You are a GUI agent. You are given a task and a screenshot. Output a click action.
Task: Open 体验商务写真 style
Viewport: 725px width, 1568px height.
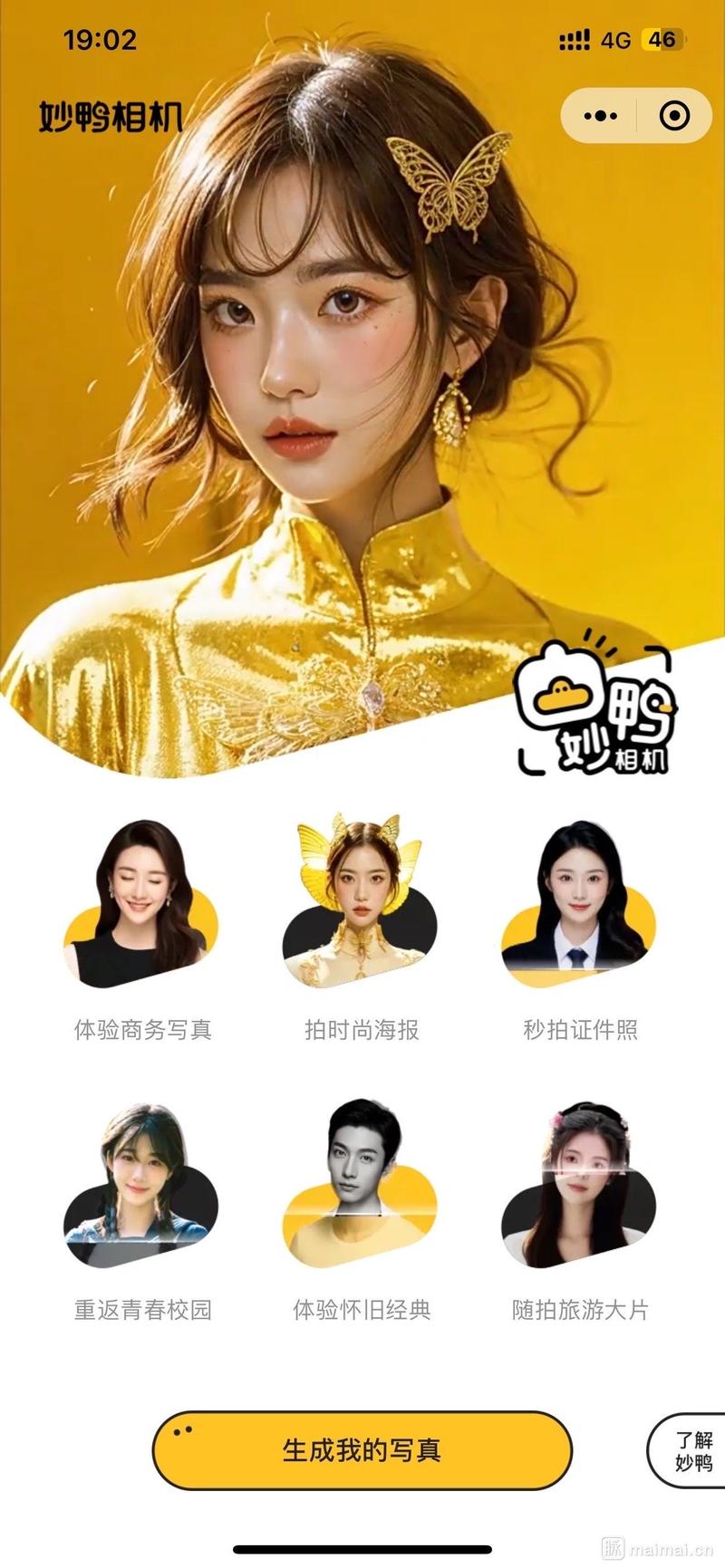[x=142, y=906]
